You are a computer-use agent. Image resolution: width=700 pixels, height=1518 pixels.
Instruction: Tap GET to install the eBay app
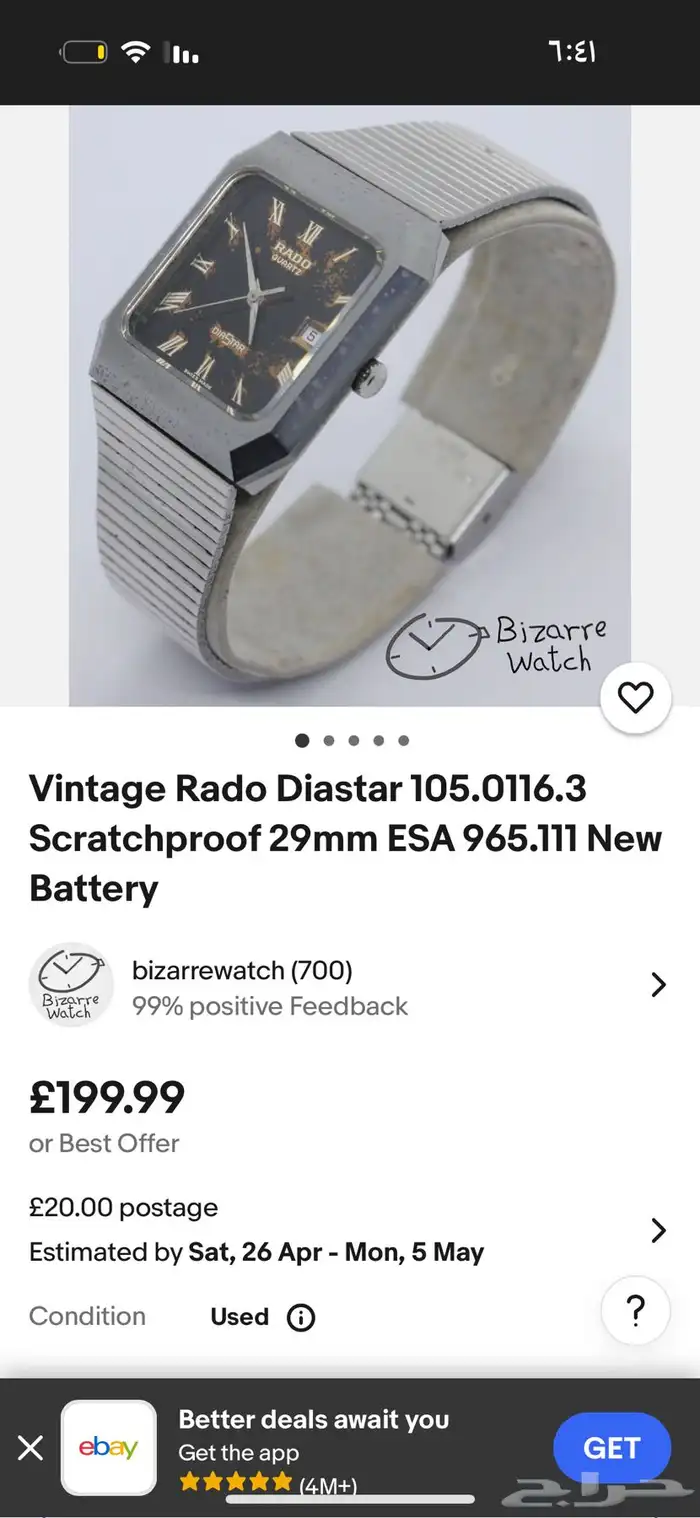click(x=611, y=1447)
